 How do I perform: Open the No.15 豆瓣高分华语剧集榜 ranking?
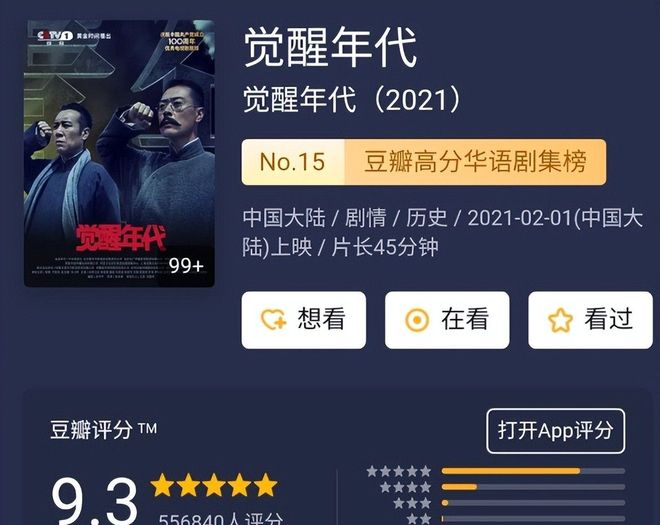[x=424, y=162]
